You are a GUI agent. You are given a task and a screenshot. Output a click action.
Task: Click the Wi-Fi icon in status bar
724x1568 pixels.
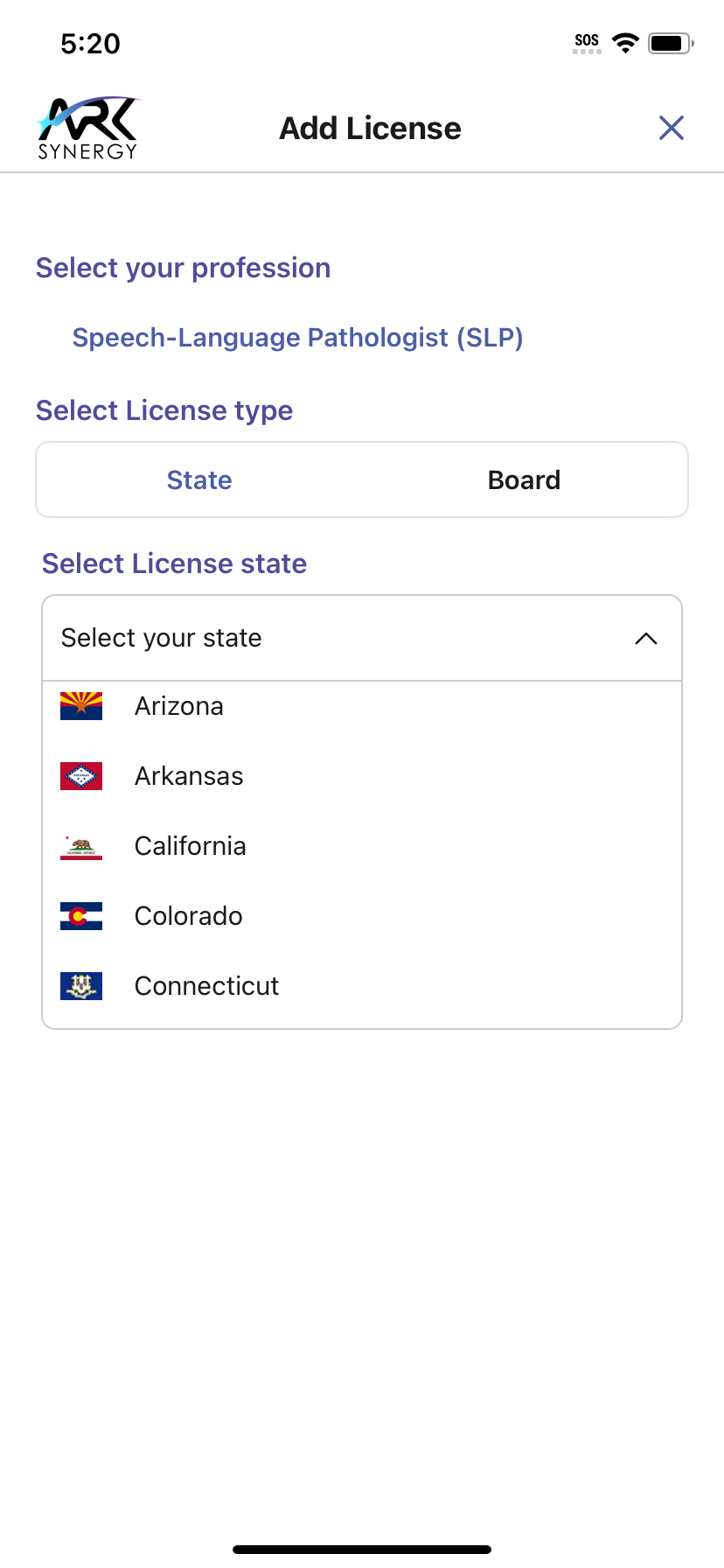point(624,42)
